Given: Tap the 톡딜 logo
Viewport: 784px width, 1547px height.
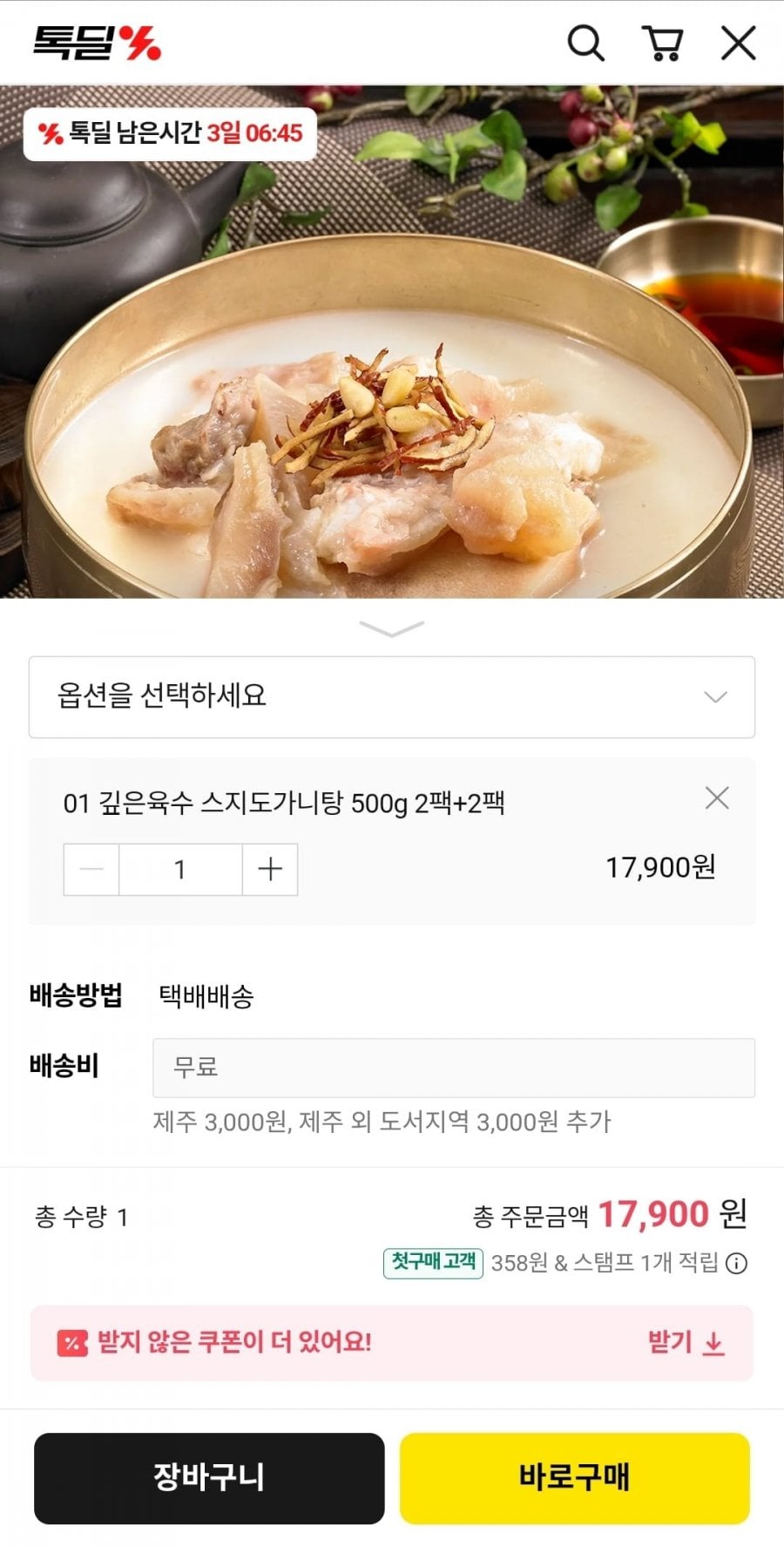Looking at the screenshot, I should [97, 43].
